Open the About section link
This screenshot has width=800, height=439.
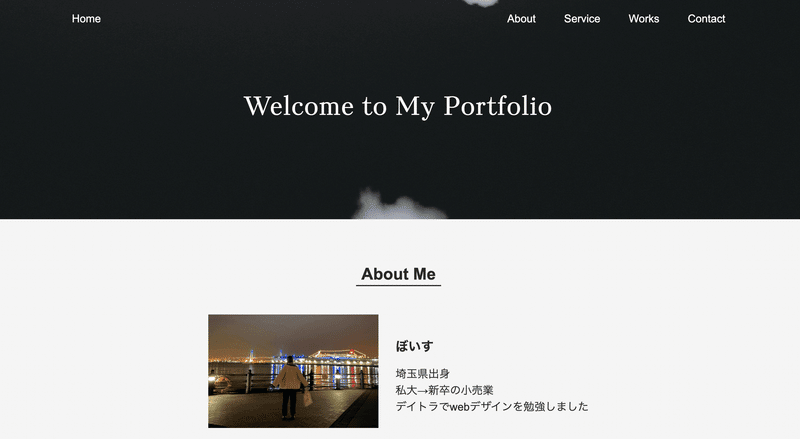[521, 19]
